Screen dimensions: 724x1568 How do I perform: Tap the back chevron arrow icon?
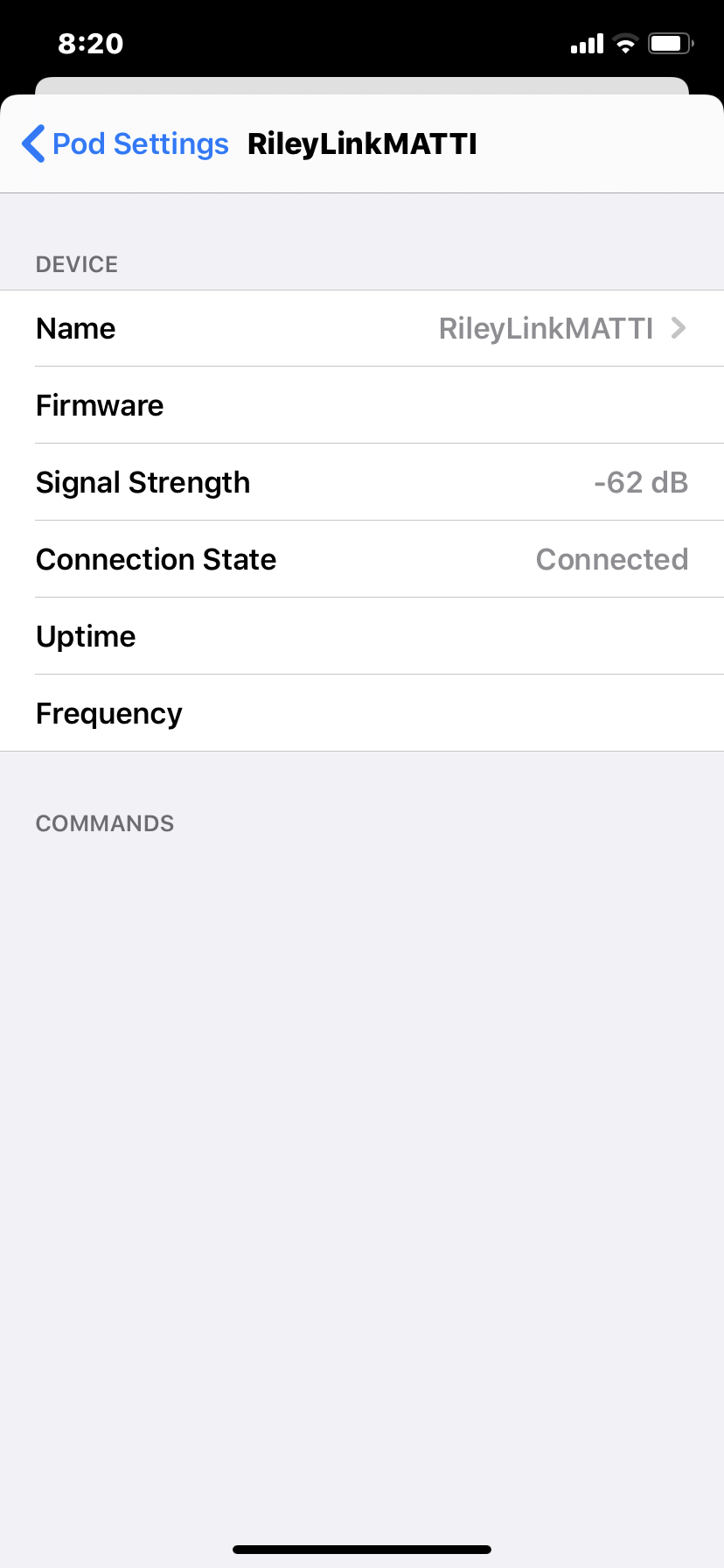[31, 143]
